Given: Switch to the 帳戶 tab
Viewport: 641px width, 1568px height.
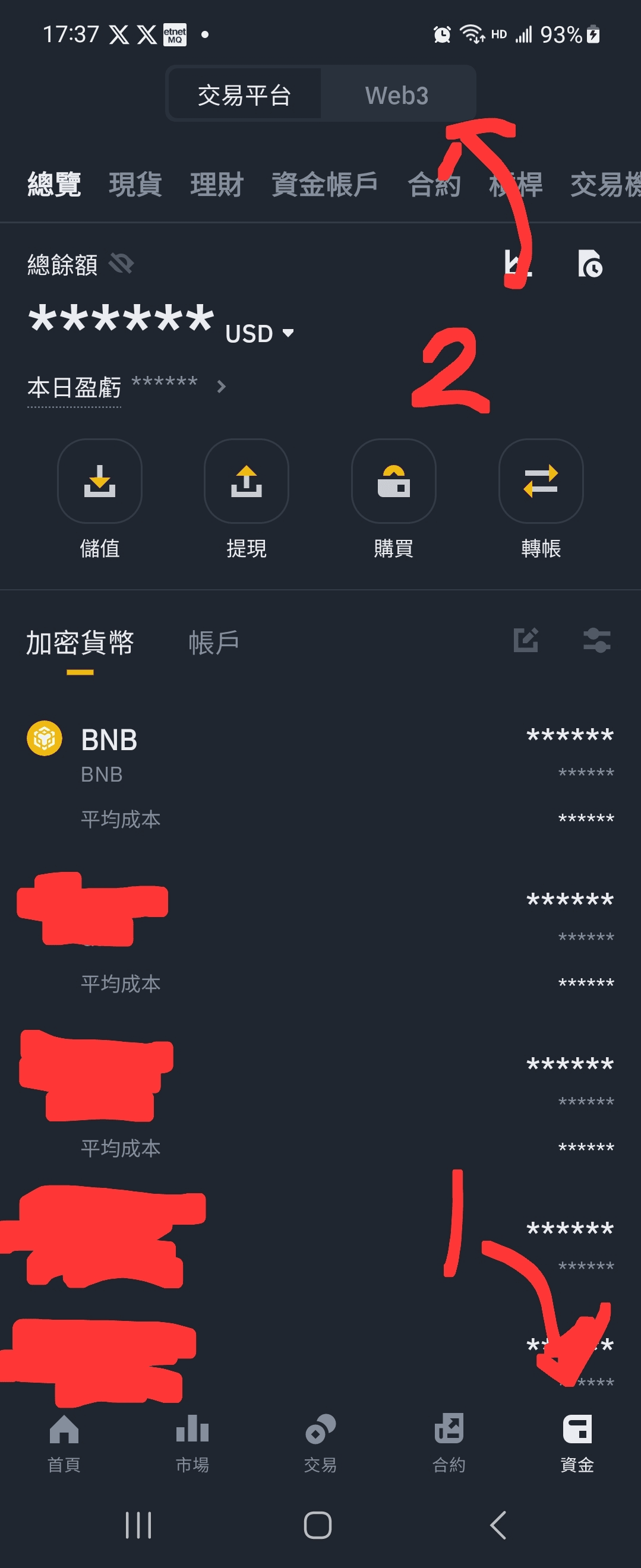Looking at the screenshot, I should tap(214, 643).
